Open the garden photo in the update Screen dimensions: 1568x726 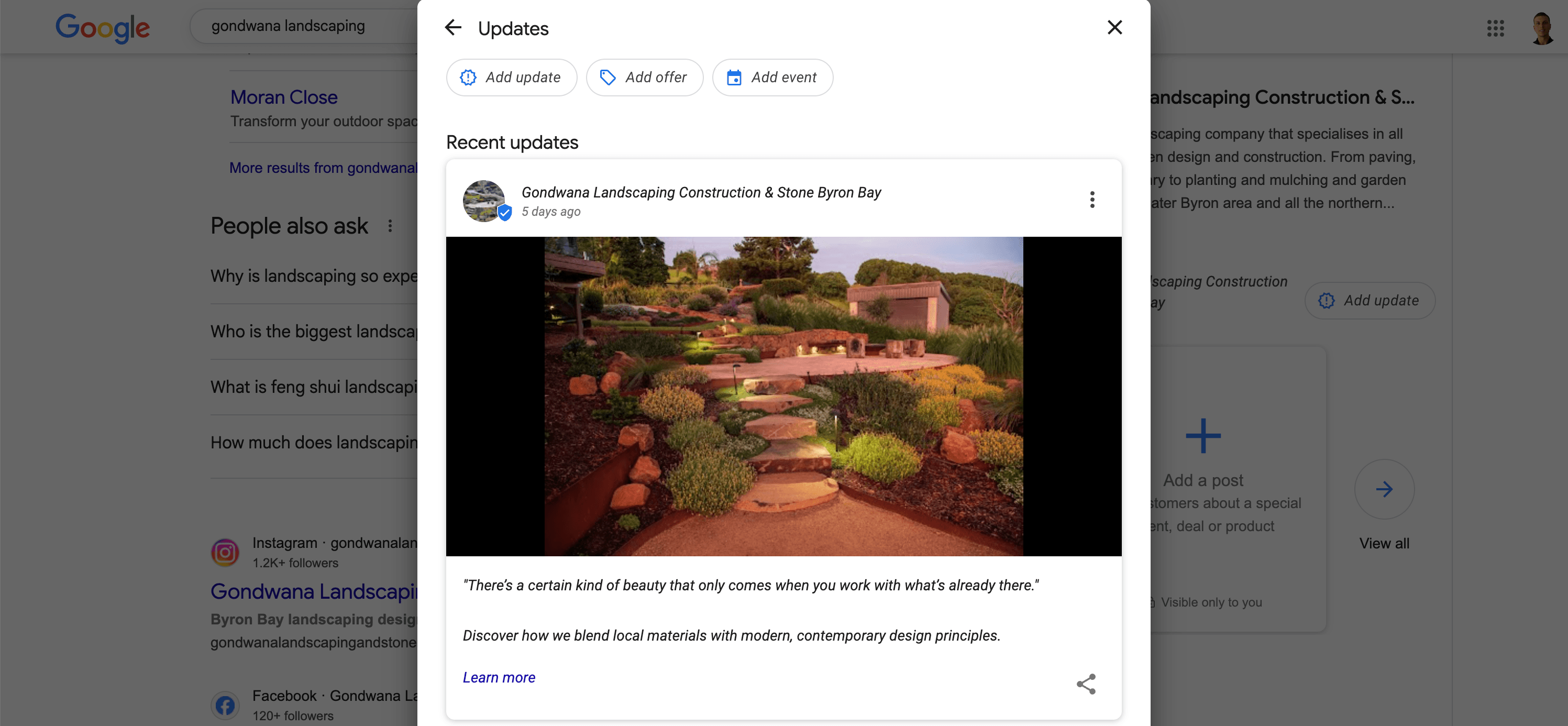[783, 396]
